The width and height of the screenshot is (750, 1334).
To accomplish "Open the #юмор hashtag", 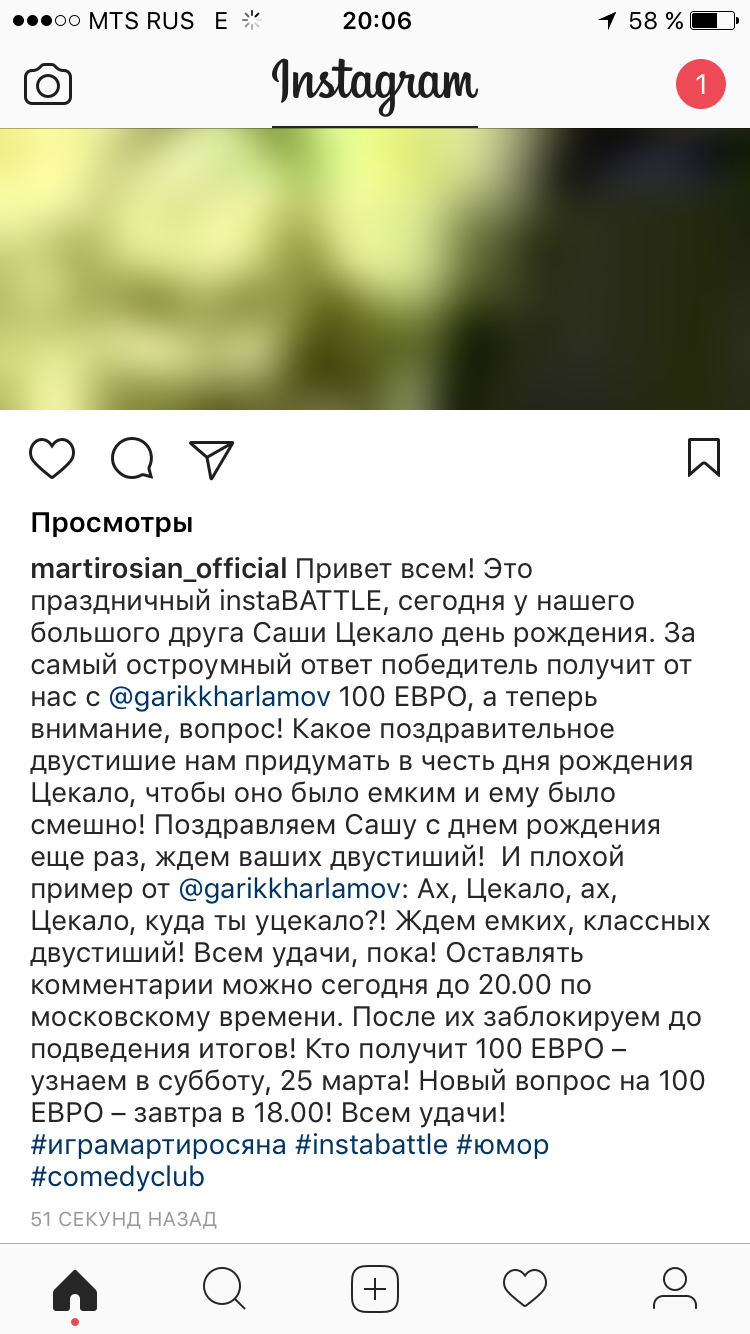I will (503, 1145).
